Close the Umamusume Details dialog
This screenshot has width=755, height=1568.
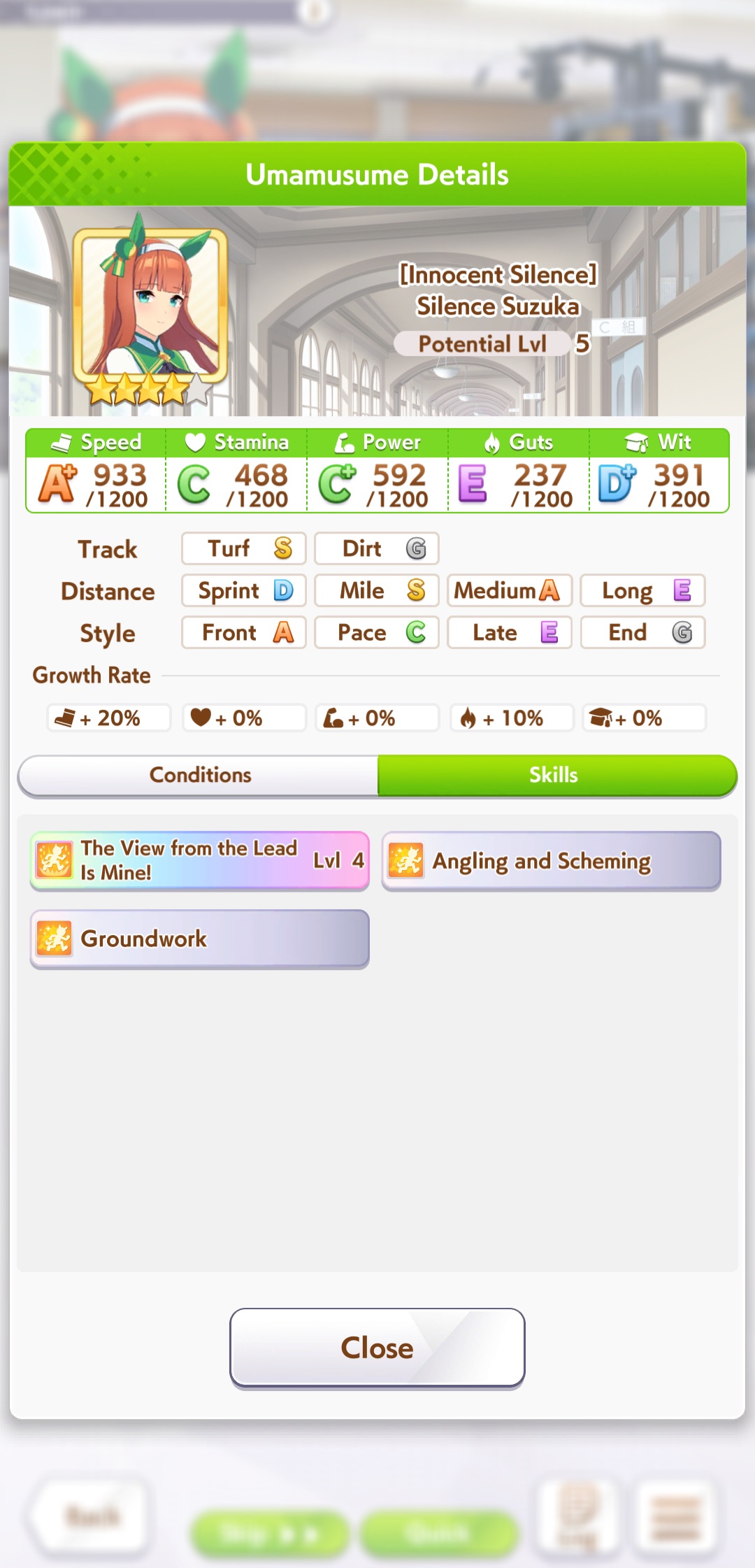coord(377,1347)
